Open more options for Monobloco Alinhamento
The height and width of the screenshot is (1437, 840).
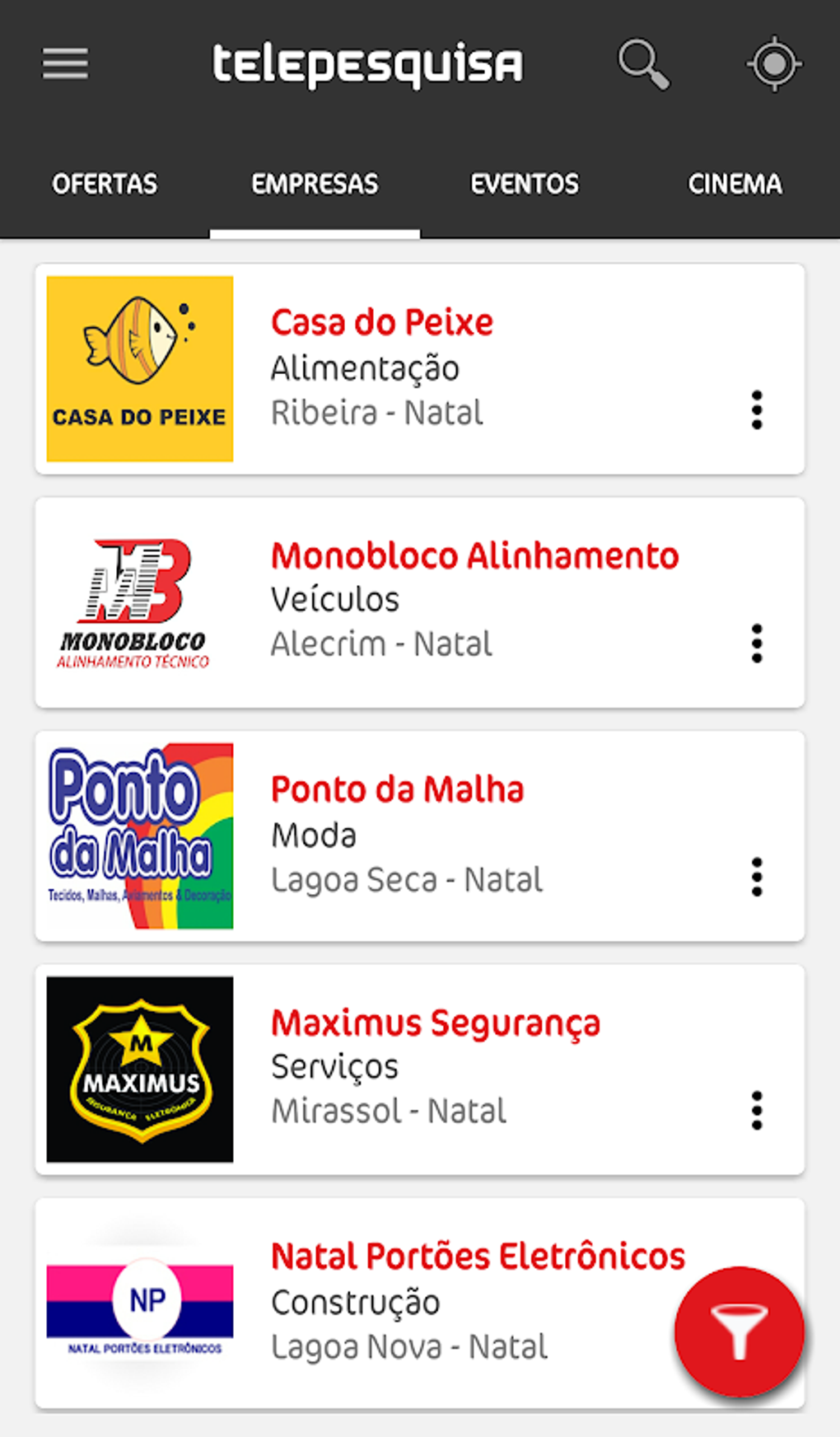(x=757, y=644)
